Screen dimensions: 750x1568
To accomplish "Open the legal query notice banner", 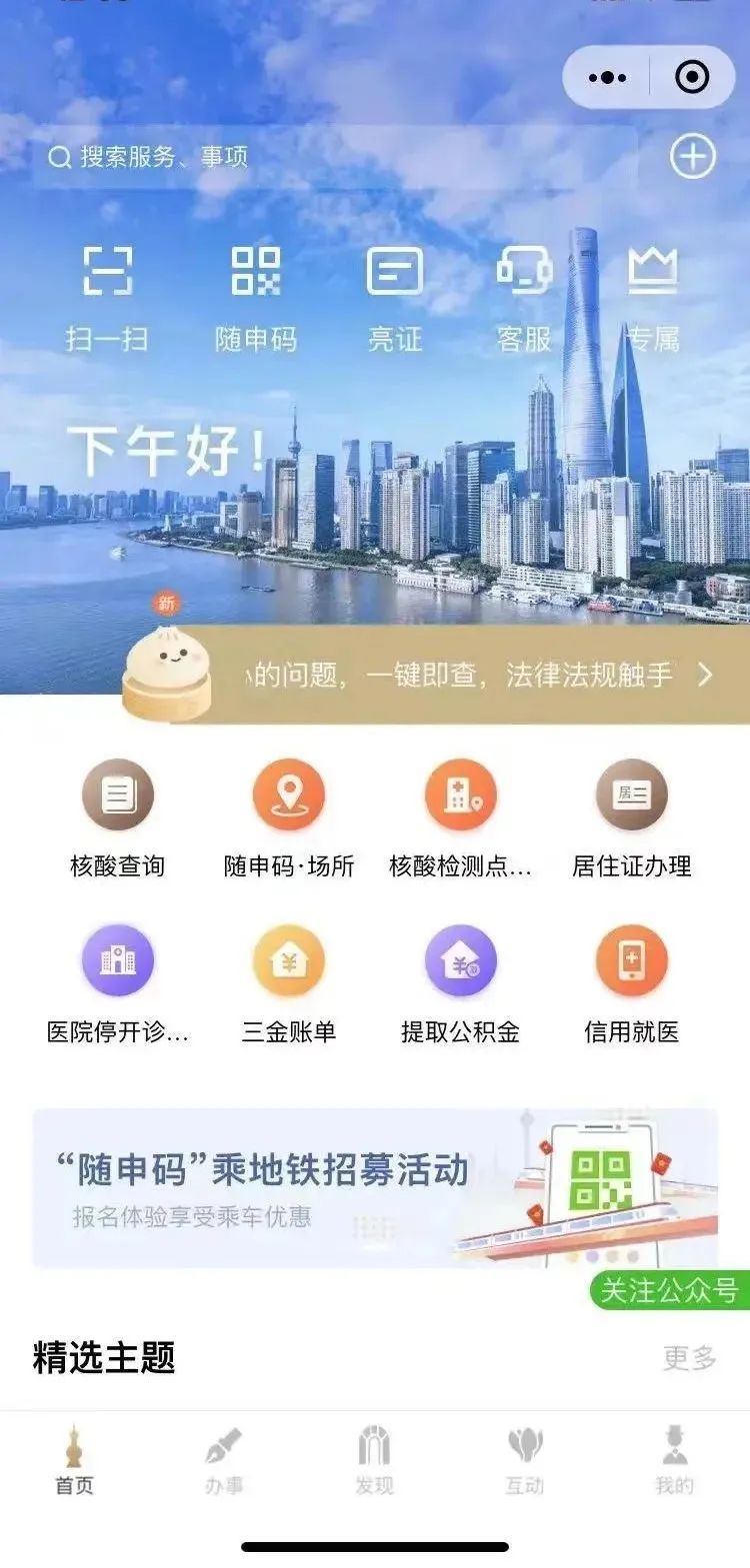I will [x=470, y=675].
